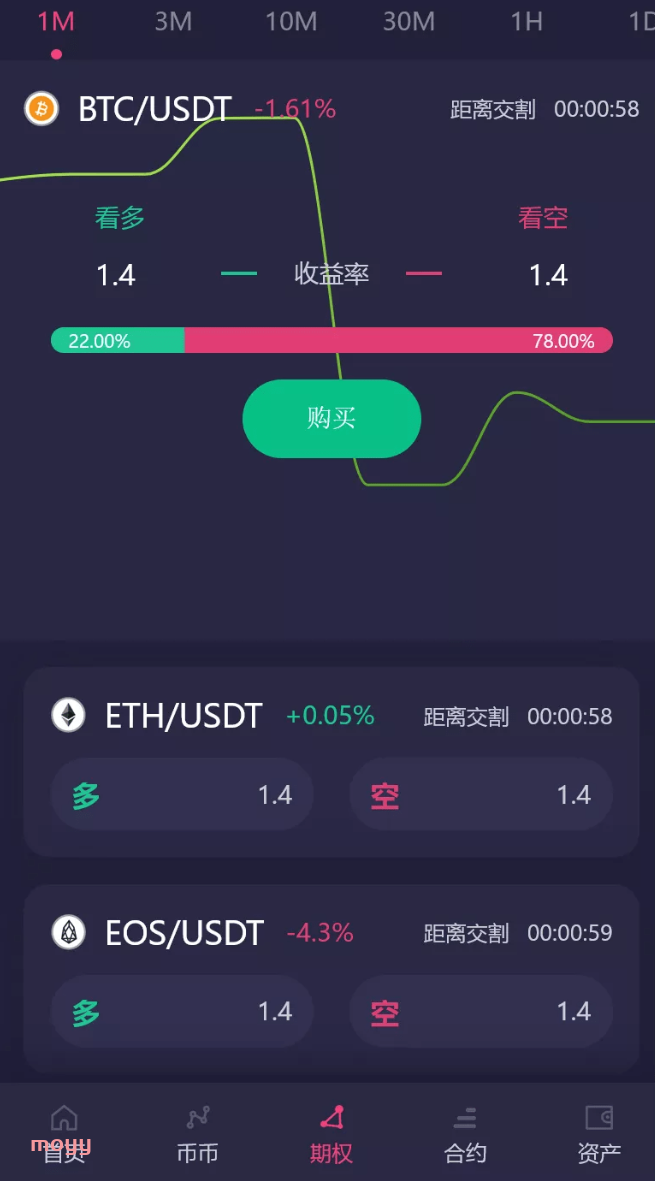Tap the green 购买 buy button

[x=331, y=418]
